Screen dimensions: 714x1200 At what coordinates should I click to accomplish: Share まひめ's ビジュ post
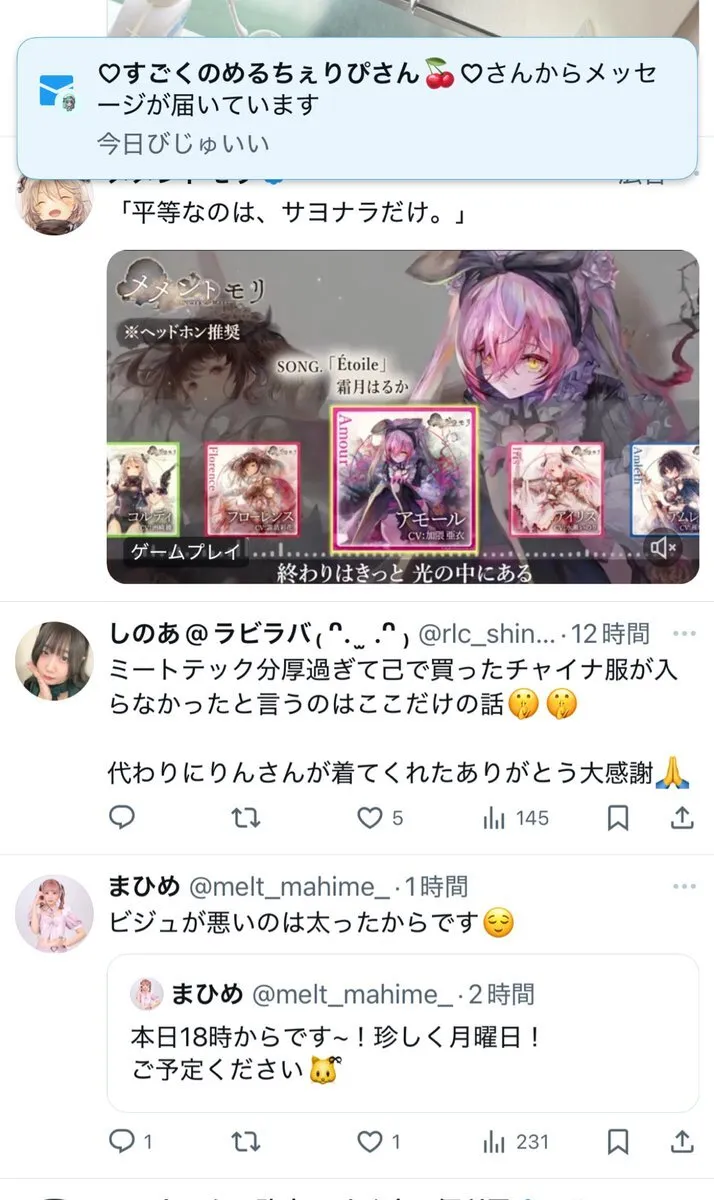pos(682,1141)
